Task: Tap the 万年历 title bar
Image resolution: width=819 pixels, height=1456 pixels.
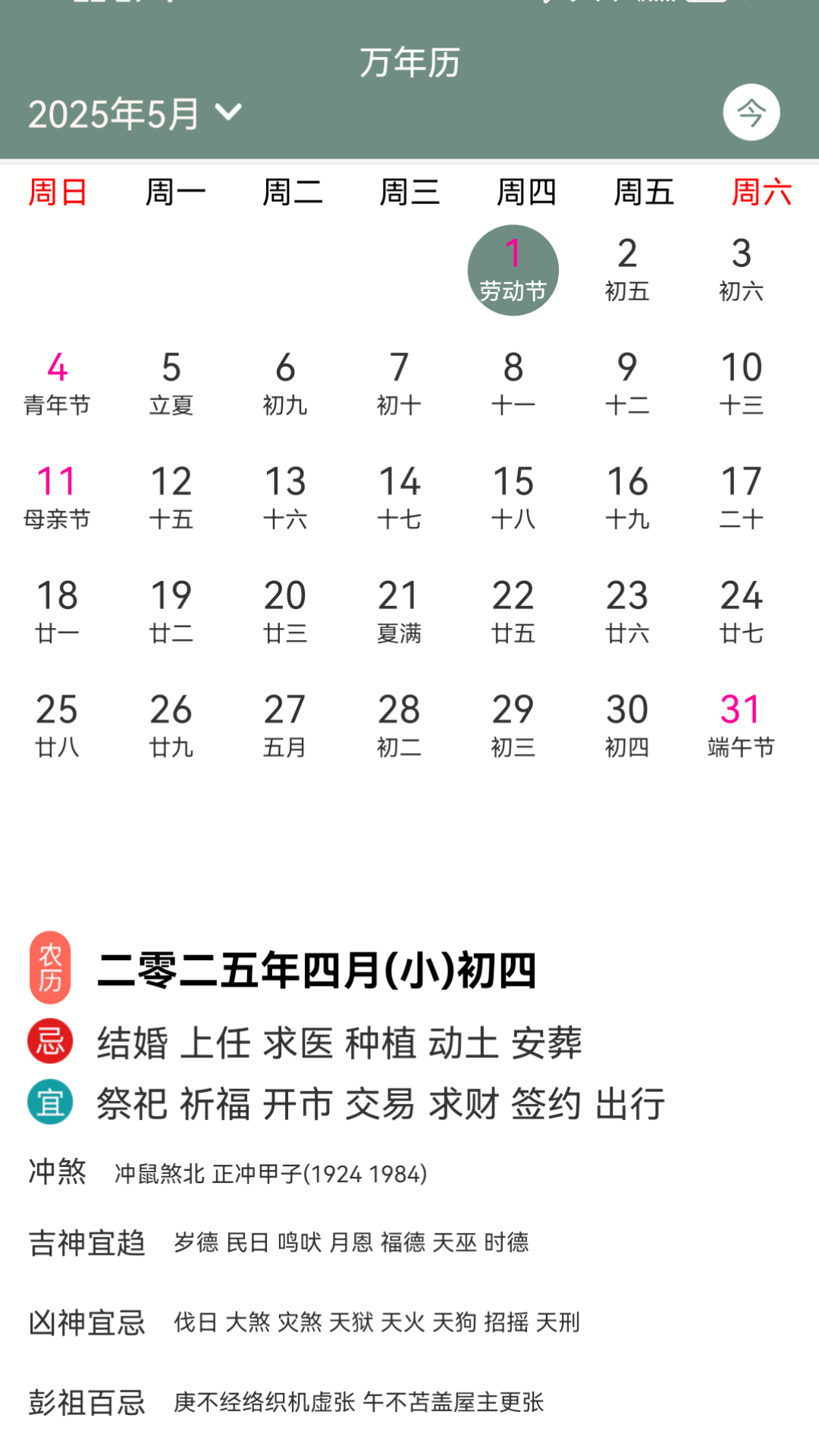Action: pyautogui.click(x=409, y=64)
